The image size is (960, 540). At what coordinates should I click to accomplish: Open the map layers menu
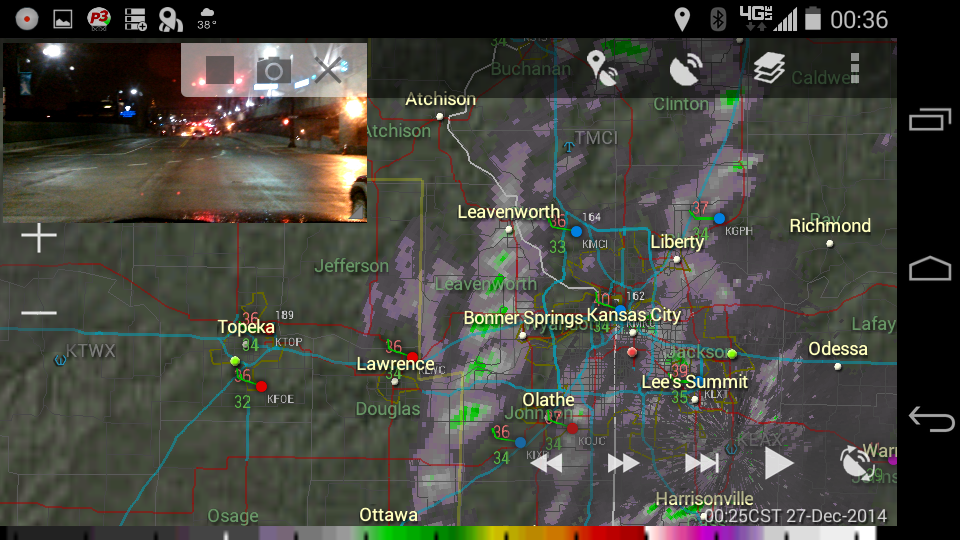[769, 68]
